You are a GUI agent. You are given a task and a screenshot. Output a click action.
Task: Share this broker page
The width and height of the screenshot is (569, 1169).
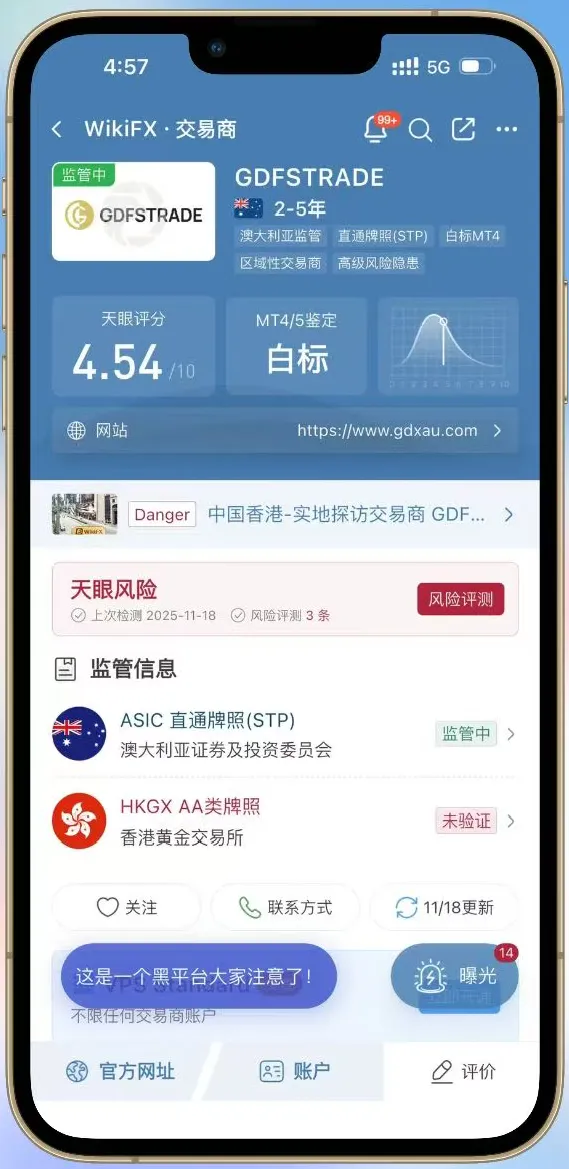click(463, 129)
